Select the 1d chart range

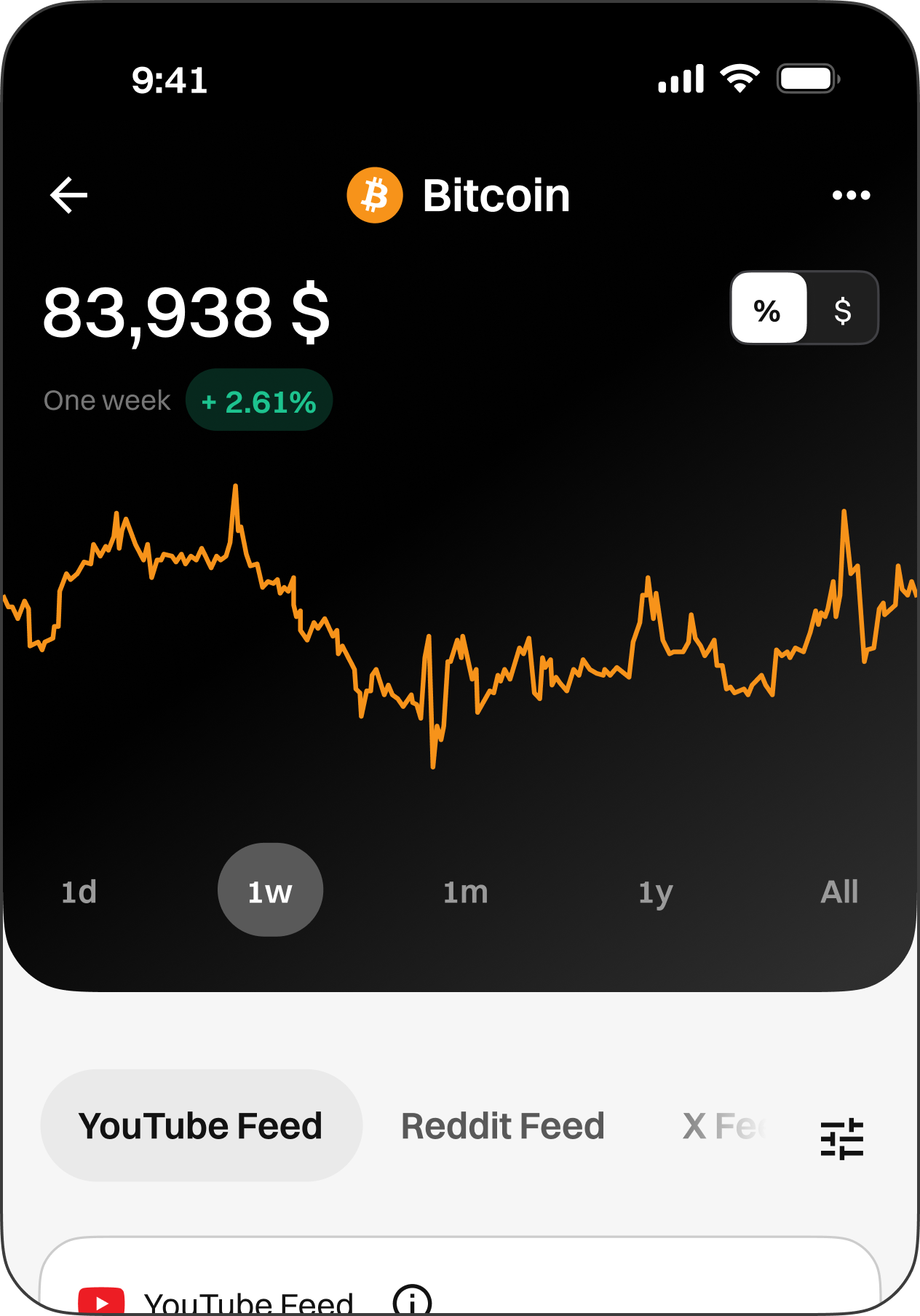point(79,892)
